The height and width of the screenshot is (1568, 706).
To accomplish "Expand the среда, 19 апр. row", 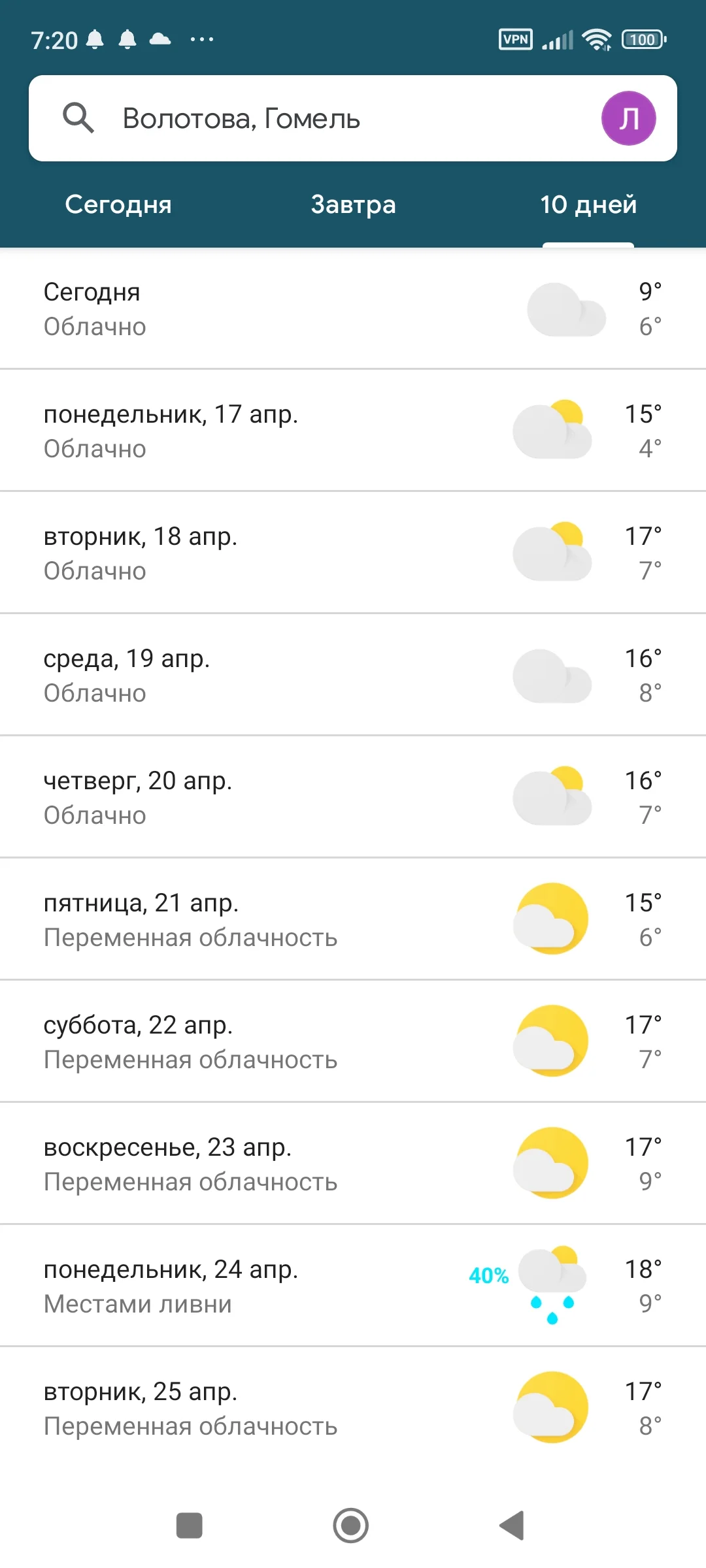I will [353, 676].
